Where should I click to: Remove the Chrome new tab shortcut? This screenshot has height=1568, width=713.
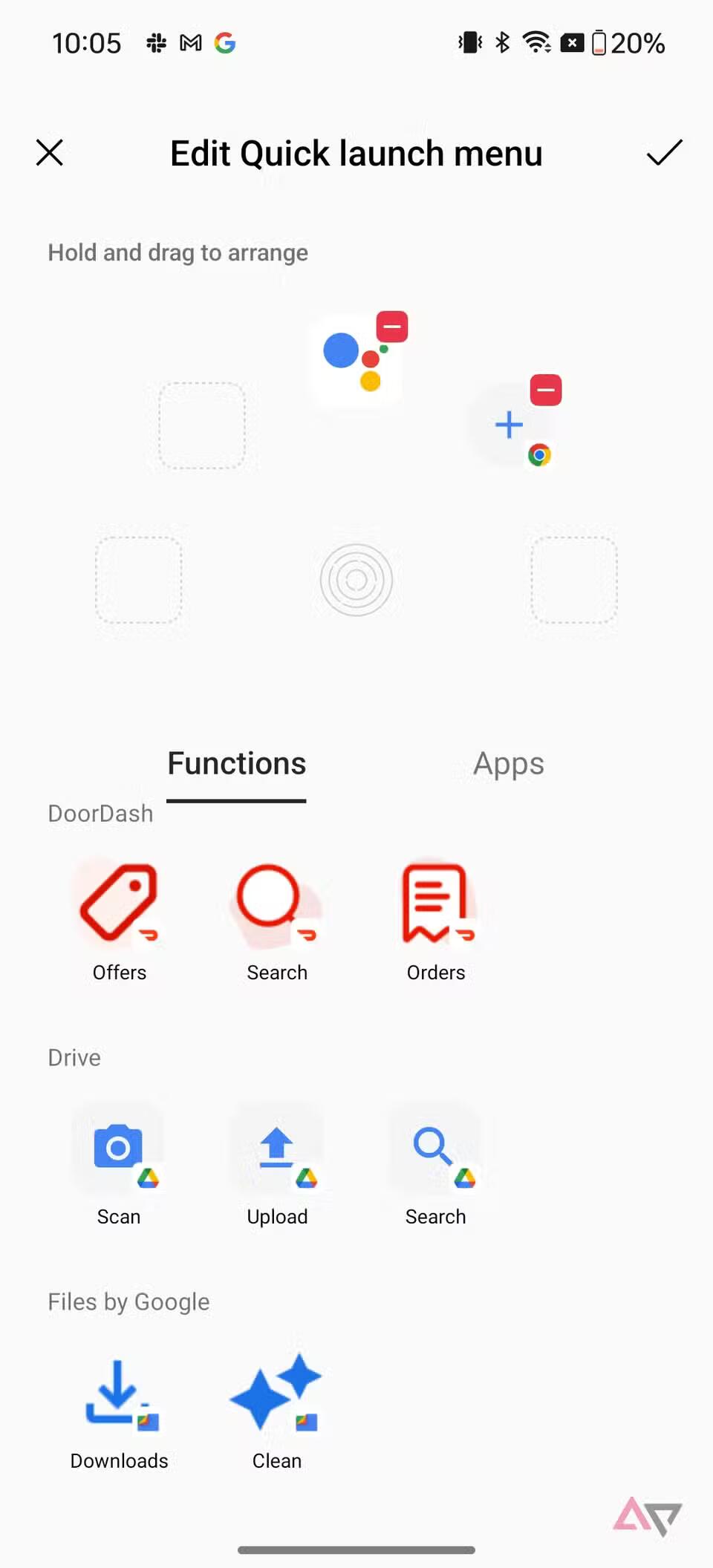545,391
